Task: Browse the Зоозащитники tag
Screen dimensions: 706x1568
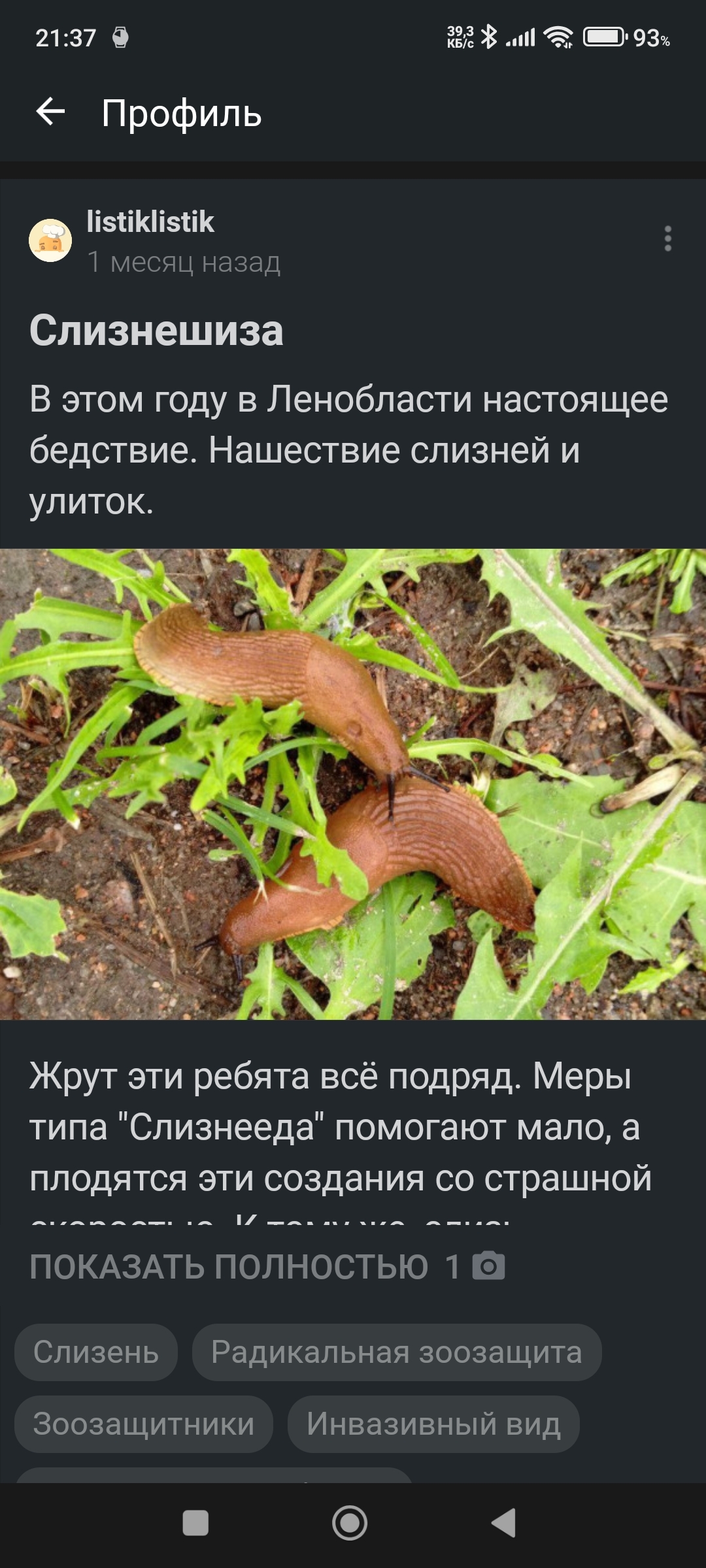Action: click(144, 1424)
